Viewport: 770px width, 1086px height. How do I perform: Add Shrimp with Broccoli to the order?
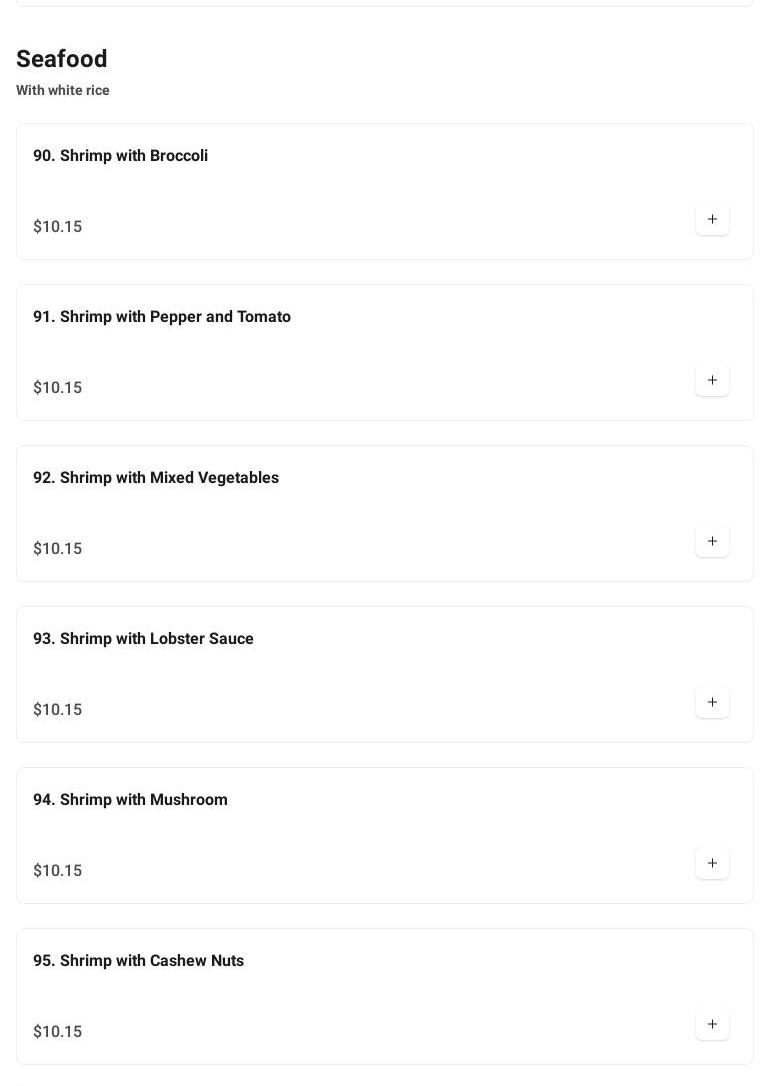pos(712,219)
